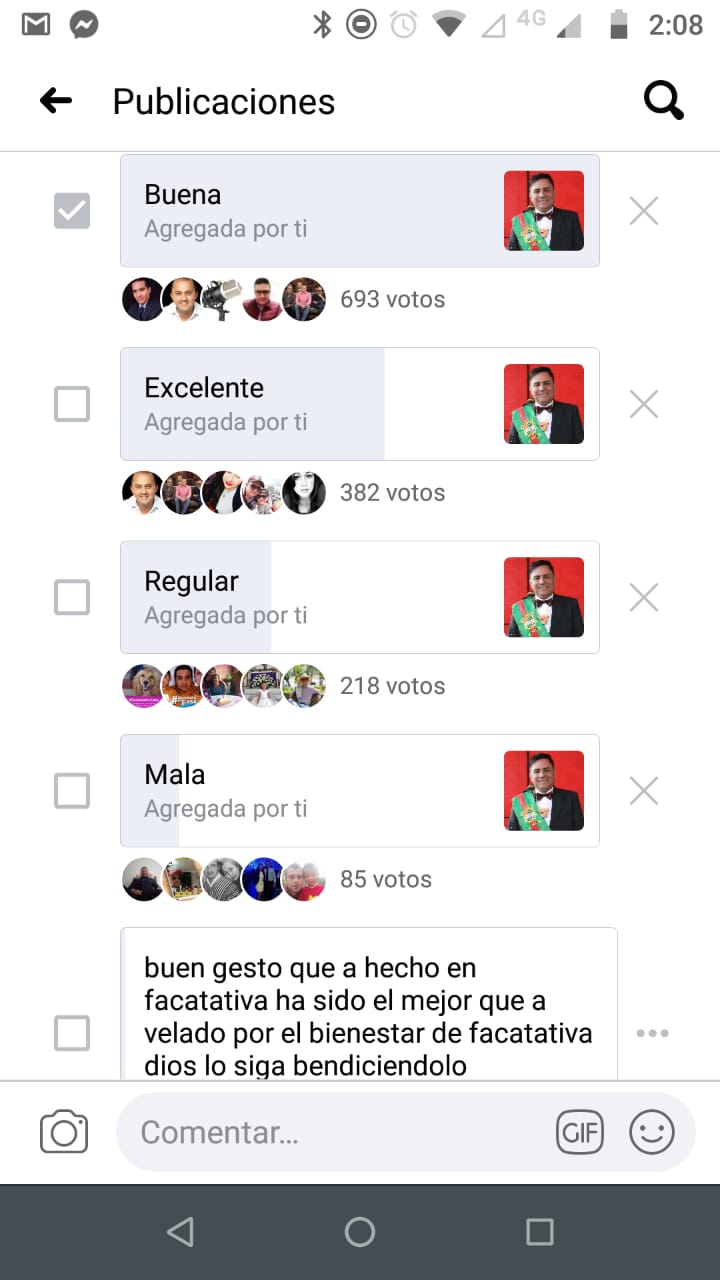
Task: Go back using the arrow icon
Action: click(56, 100)
